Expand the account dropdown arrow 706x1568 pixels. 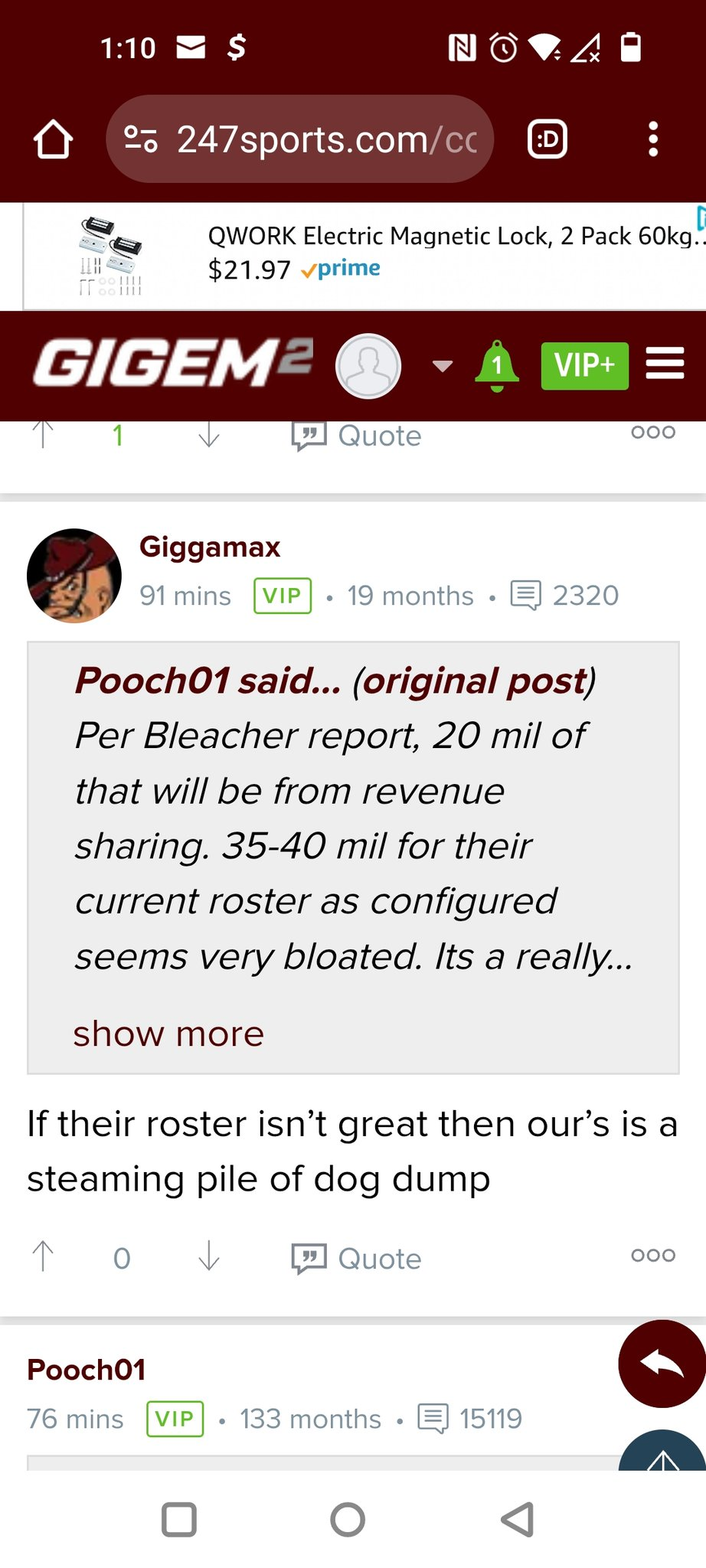pos(443,366)
